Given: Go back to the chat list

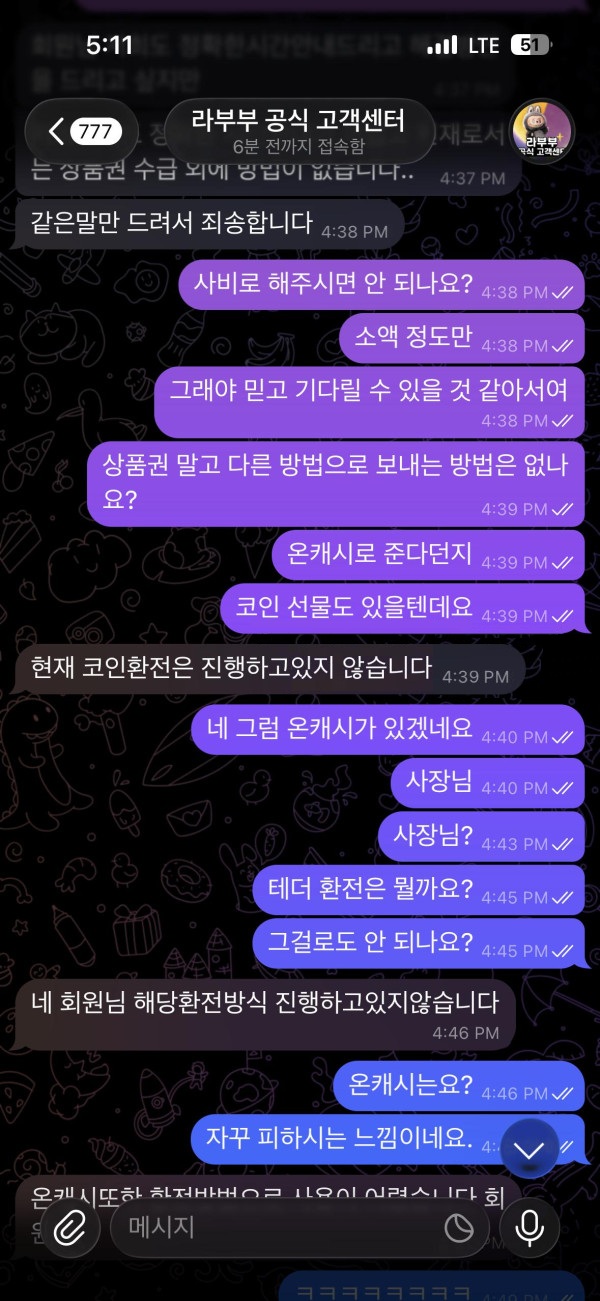Looking at the screenshot, I should [81, 131].
